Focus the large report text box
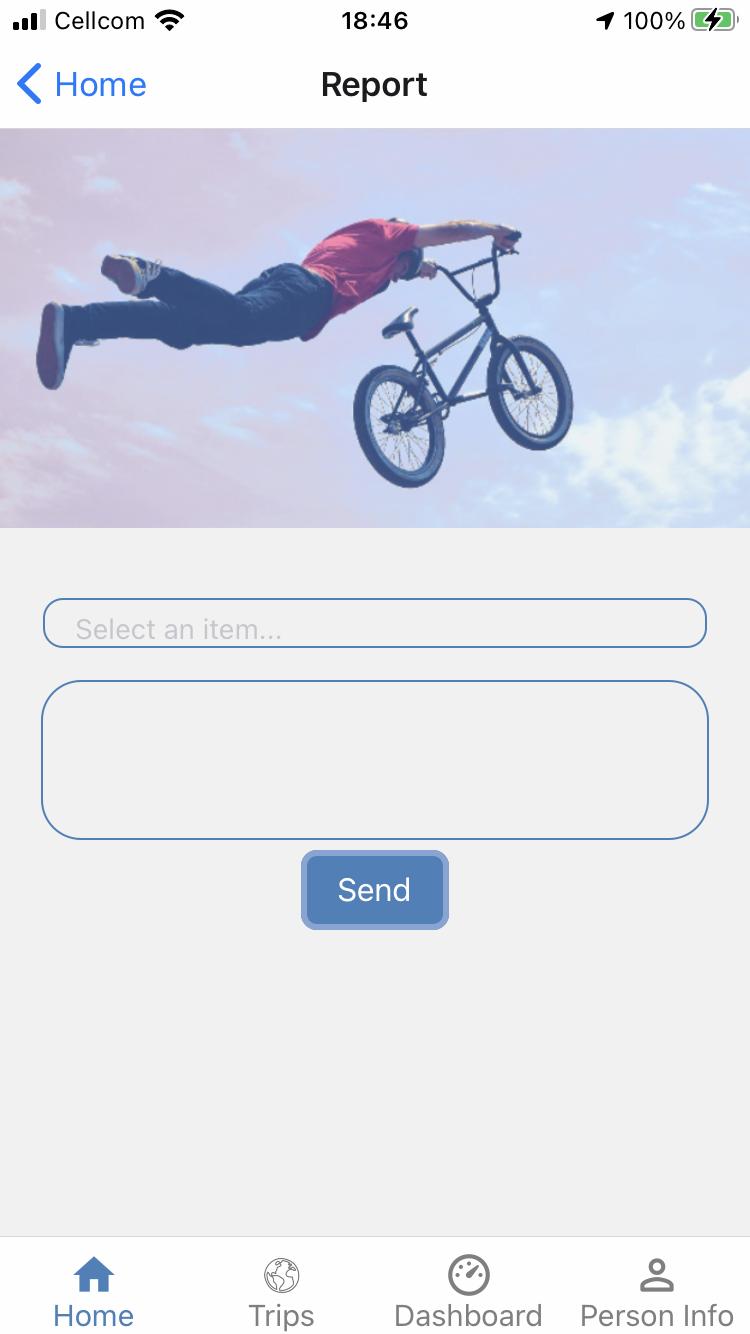The height and width of the screenshot is (1334, 750). click(x=375, y=760)
